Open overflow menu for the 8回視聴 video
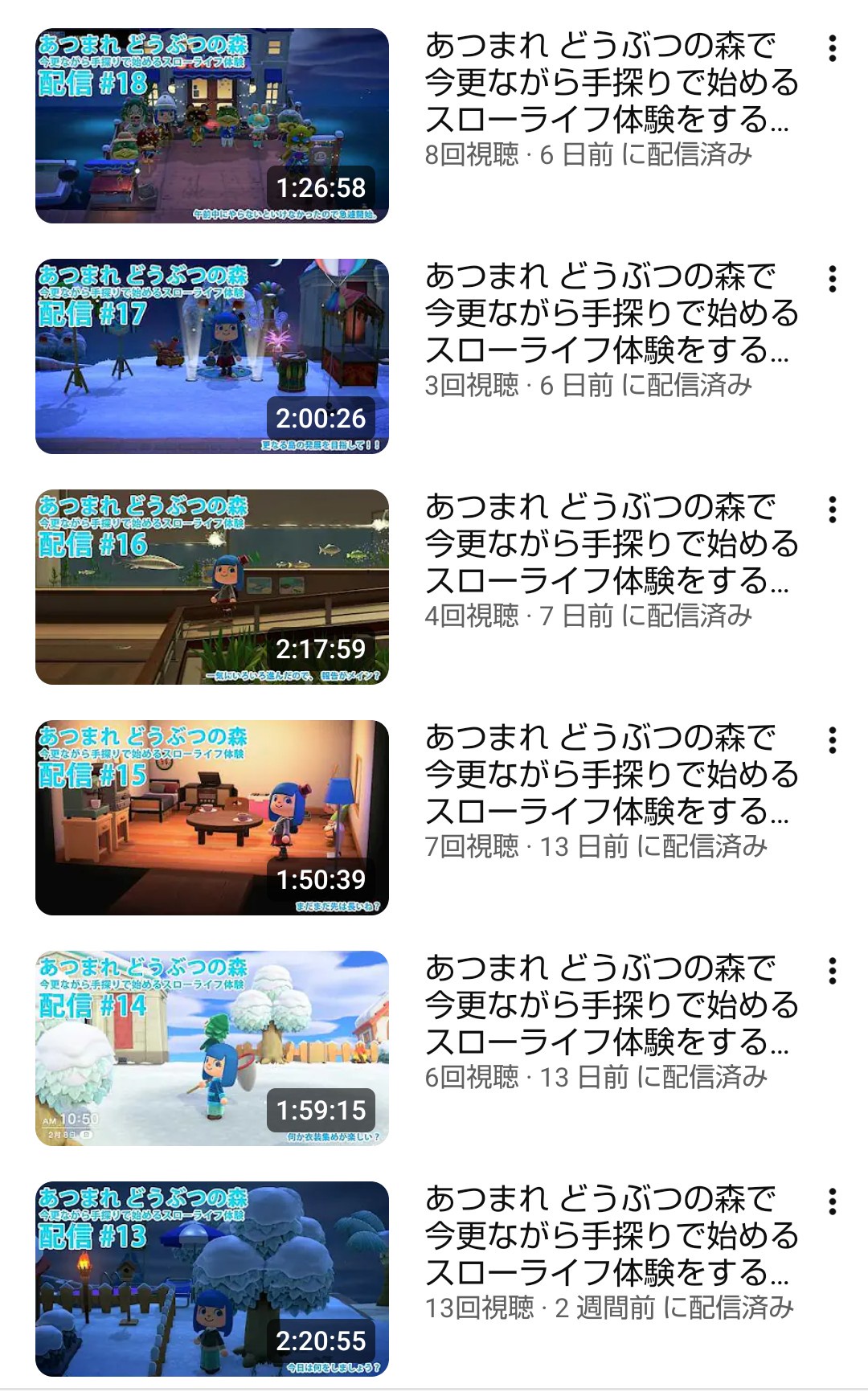868x1396 pixels. point(833,49)
